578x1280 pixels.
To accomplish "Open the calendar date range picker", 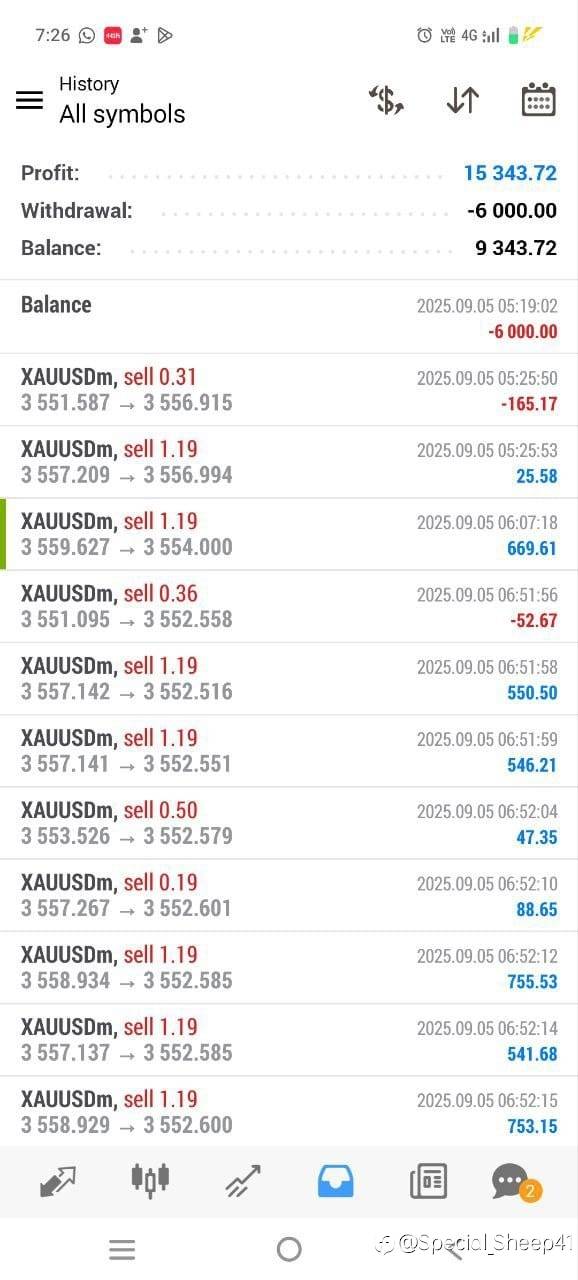I will [539, 100].
